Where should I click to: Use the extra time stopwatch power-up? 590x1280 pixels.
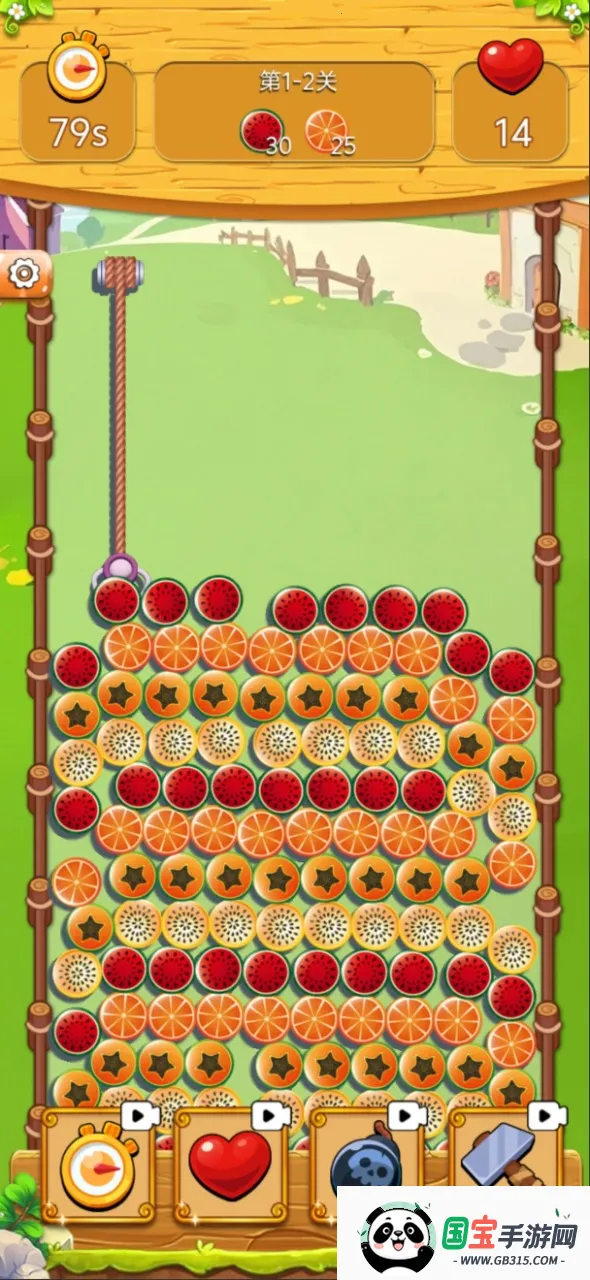pyautogui.click(x=98, y=1166)
